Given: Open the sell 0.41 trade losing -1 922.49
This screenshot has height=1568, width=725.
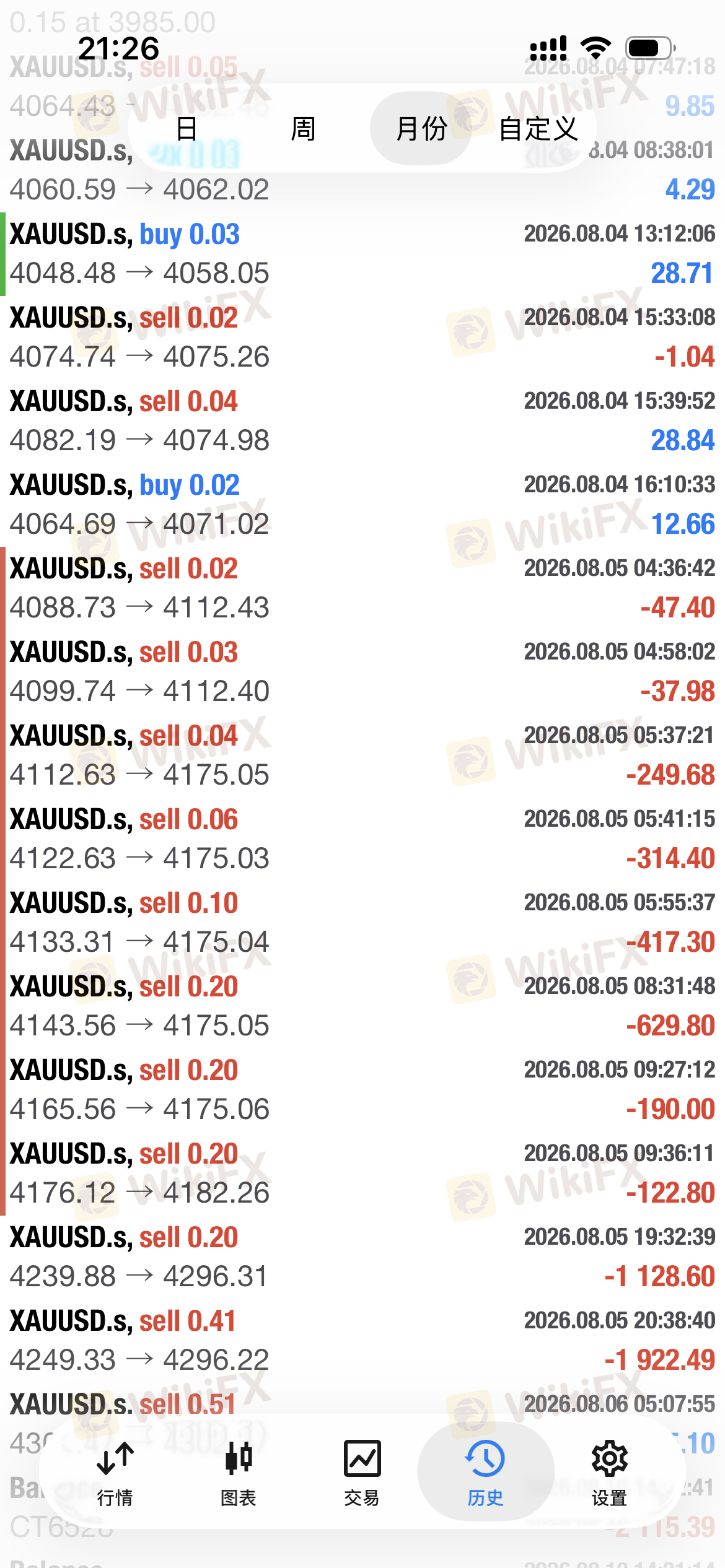Looking at the screenshot, I should (362, 1341).
